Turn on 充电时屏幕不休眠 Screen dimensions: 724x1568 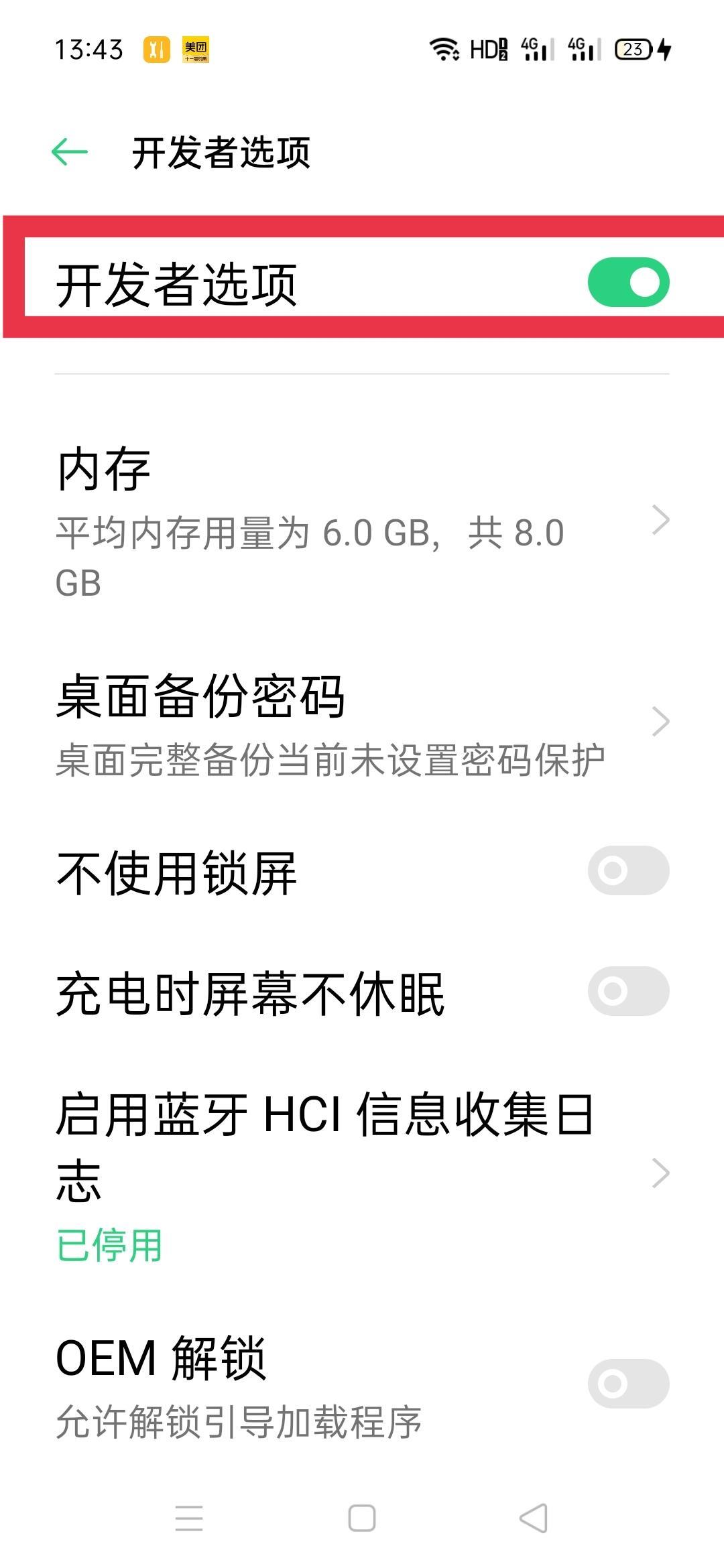[628, 991]
